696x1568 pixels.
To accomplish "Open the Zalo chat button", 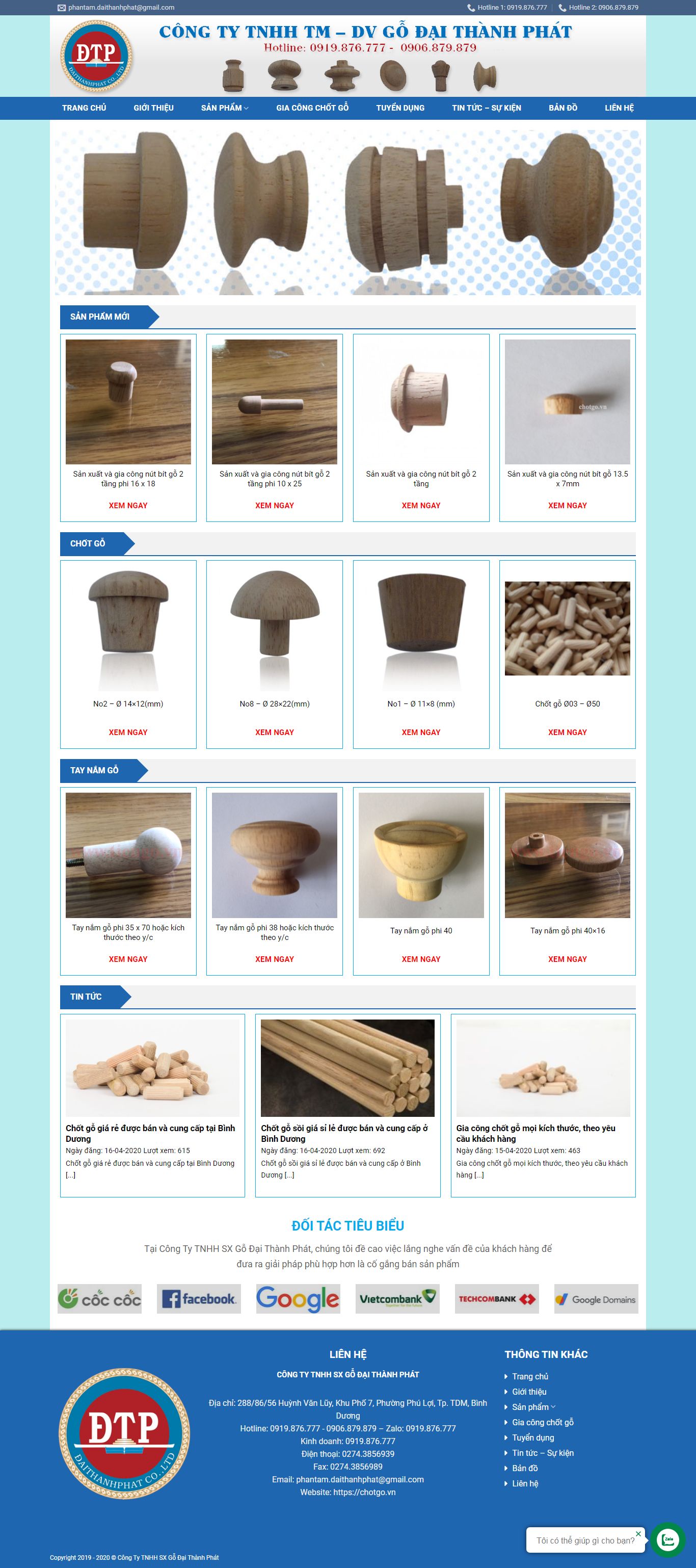I will (668, 1539).
